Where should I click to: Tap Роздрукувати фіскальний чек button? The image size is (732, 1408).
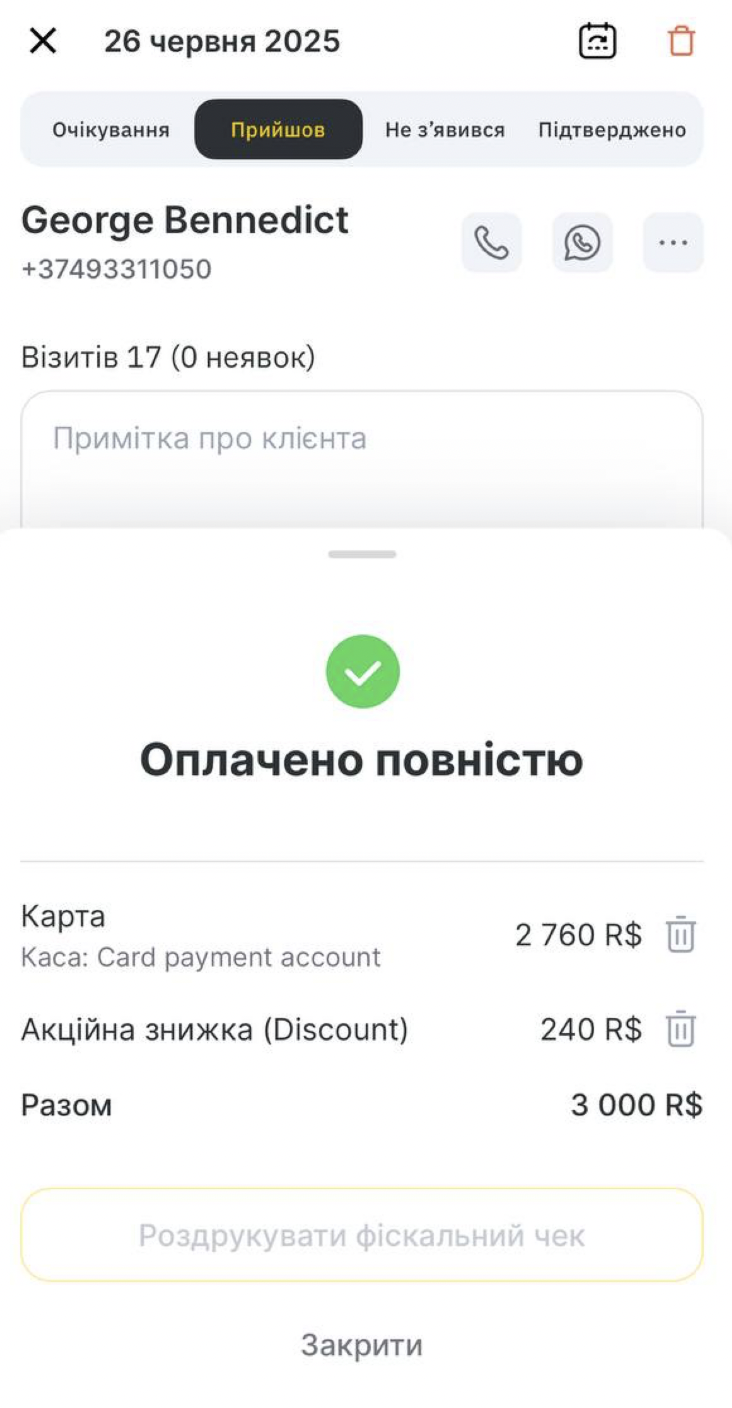pos(362,1235)
